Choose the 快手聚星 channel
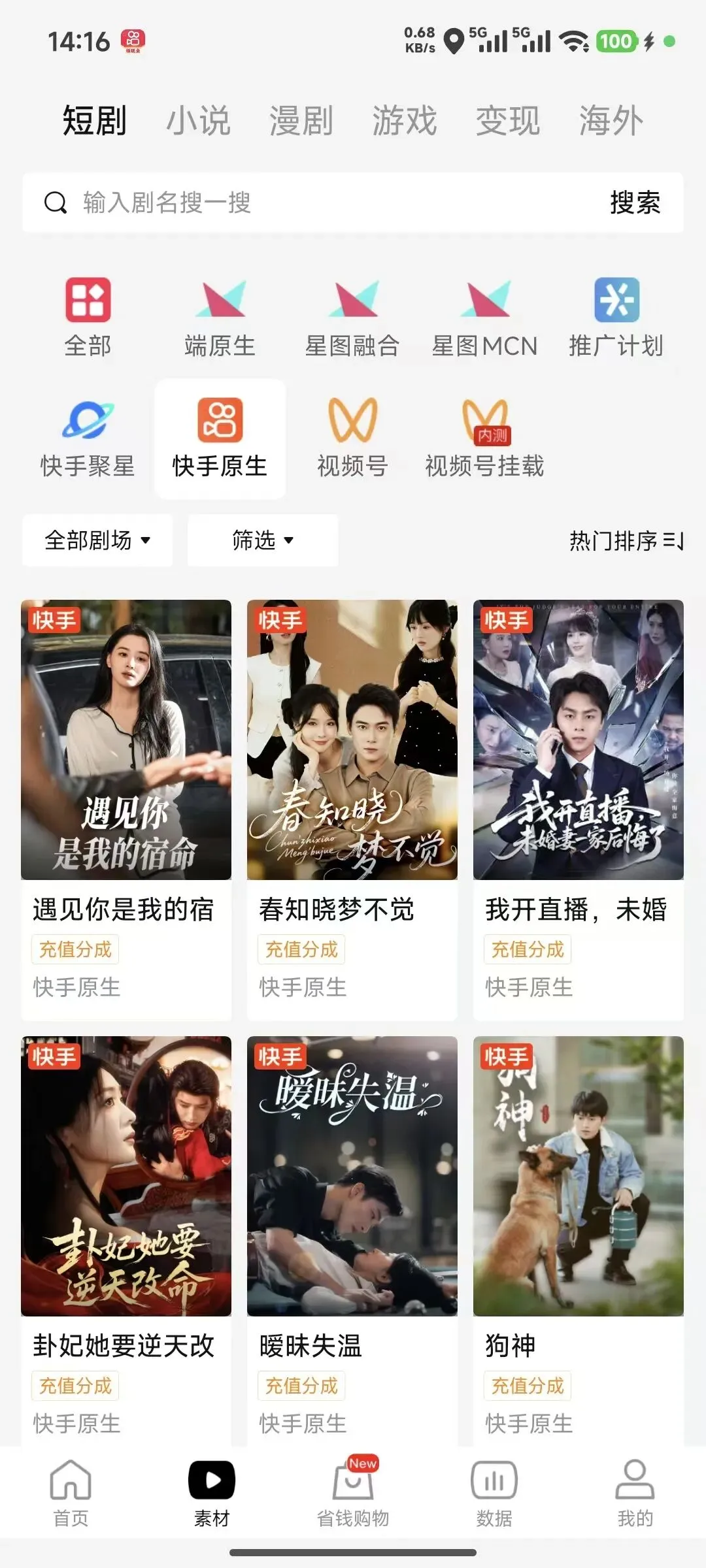The image size is (706, 1568). (x=88, y=438)
